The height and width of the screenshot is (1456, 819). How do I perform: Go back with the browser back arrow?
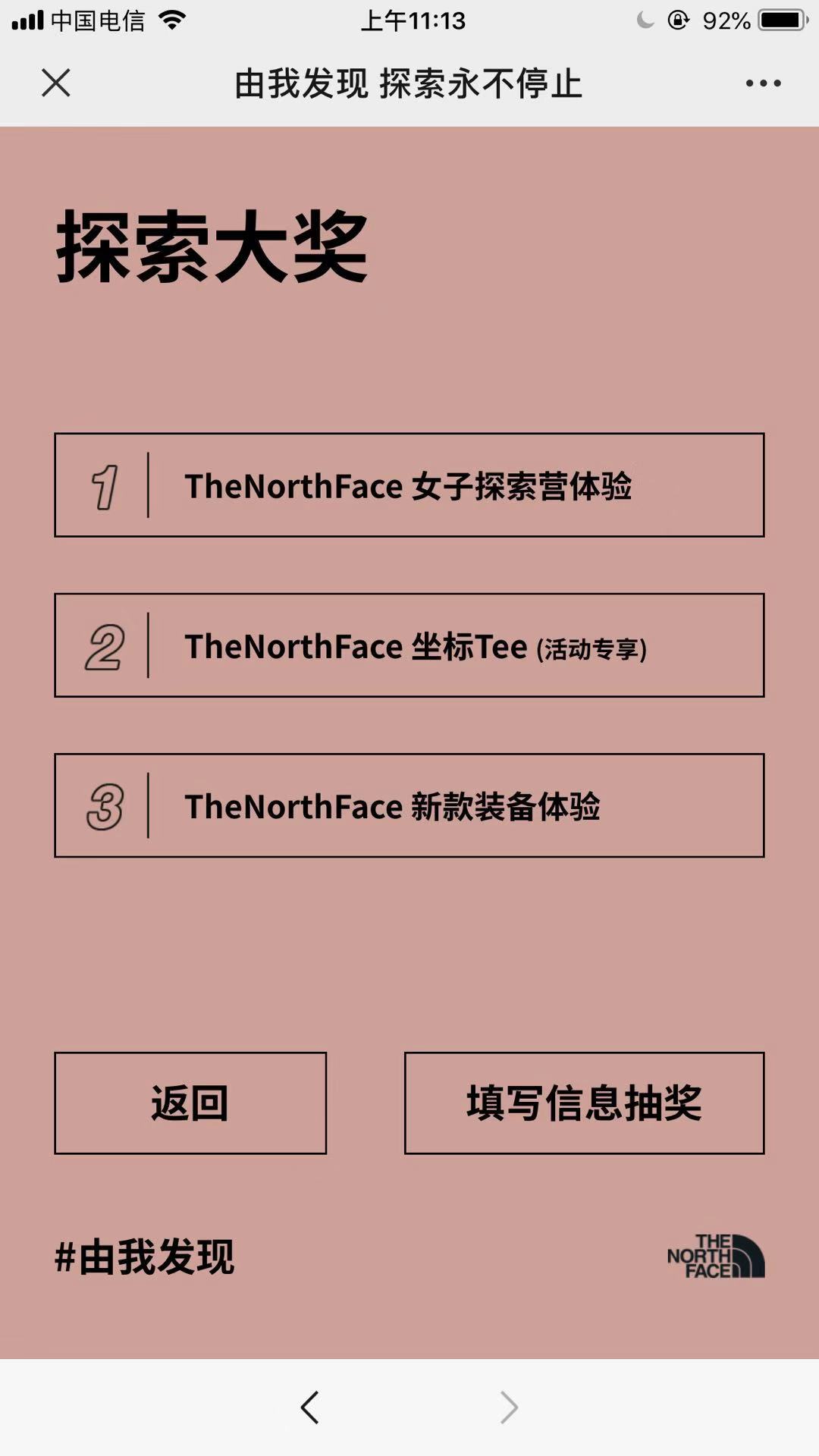click(x=309, y=1407)
